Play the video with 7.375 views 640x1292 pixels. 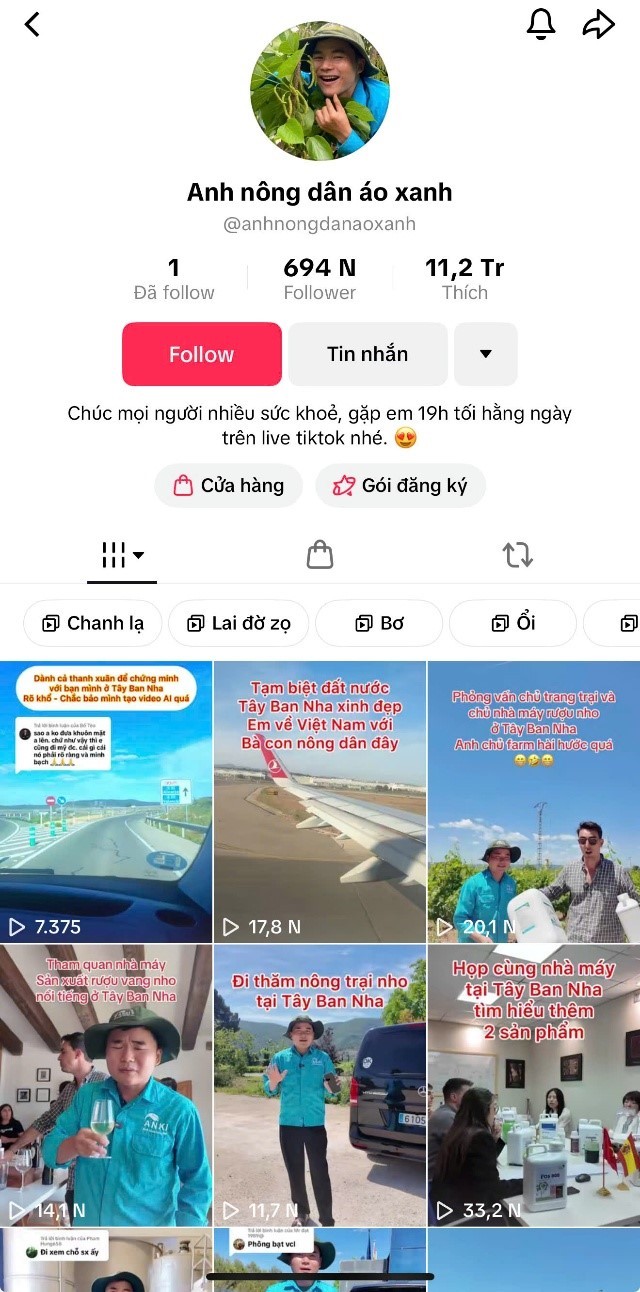coord(106,800)
